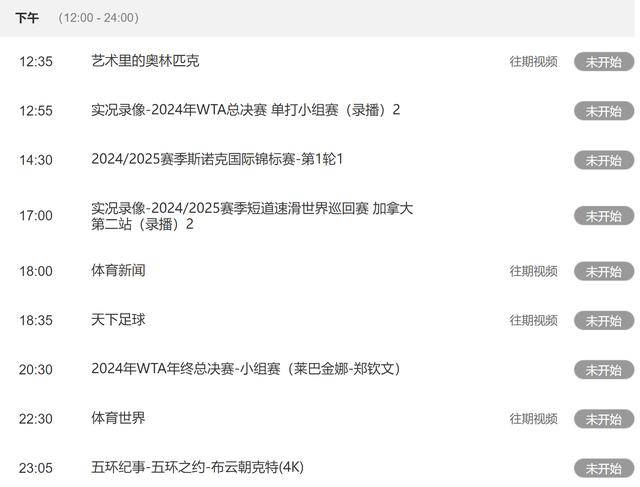The height and width of the screenshot is (487, 640).
Task: Open past videos for 体育新闻
Action: [533, 271]
